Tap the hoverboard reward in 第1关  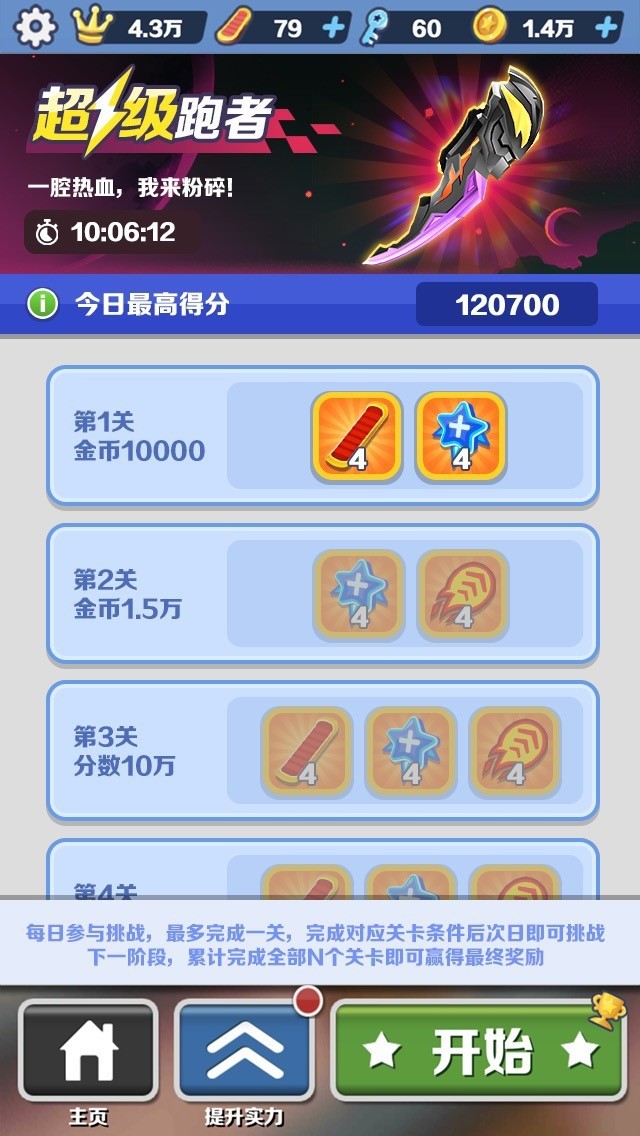[x=357, y=436]
